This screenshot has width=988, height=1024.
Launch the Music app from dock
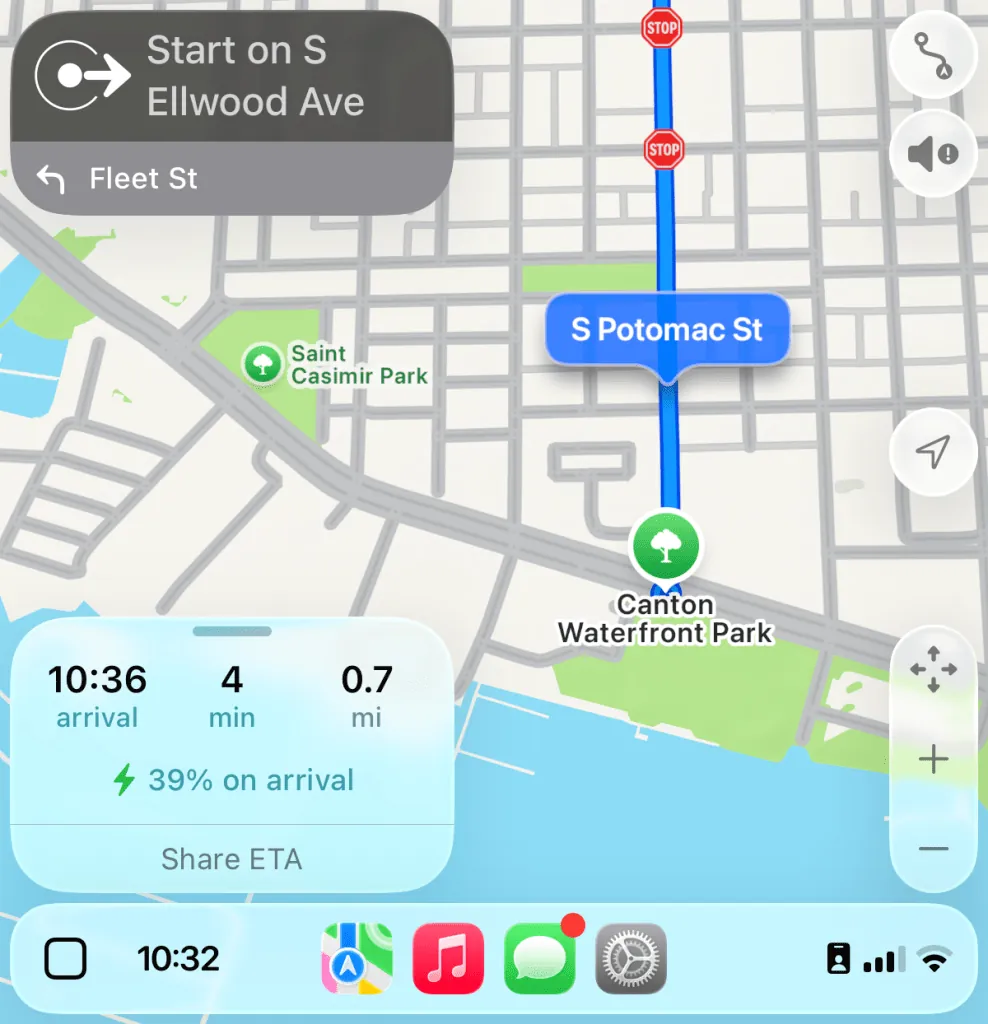point(448,958)
